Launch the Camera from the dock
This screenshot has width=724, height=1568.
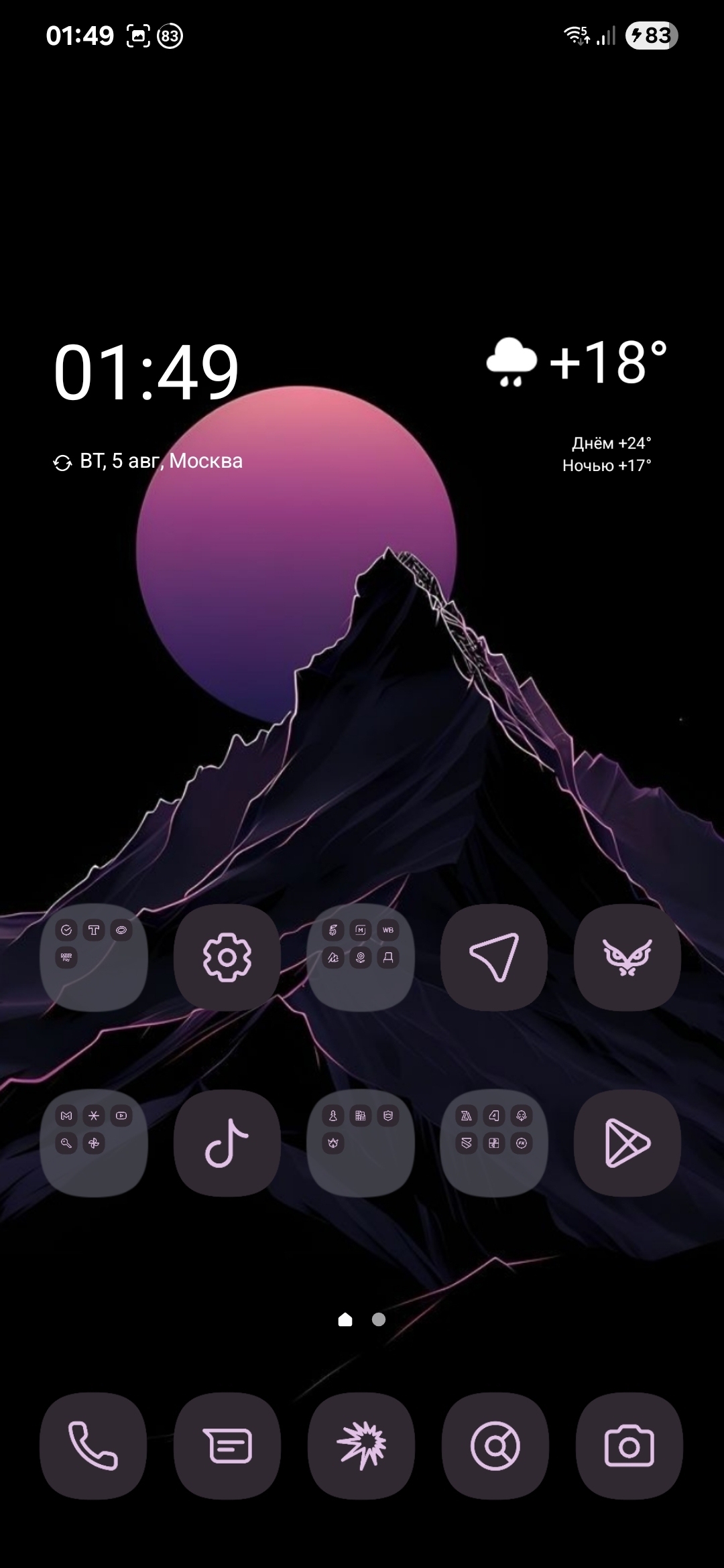coord(629,1446)
